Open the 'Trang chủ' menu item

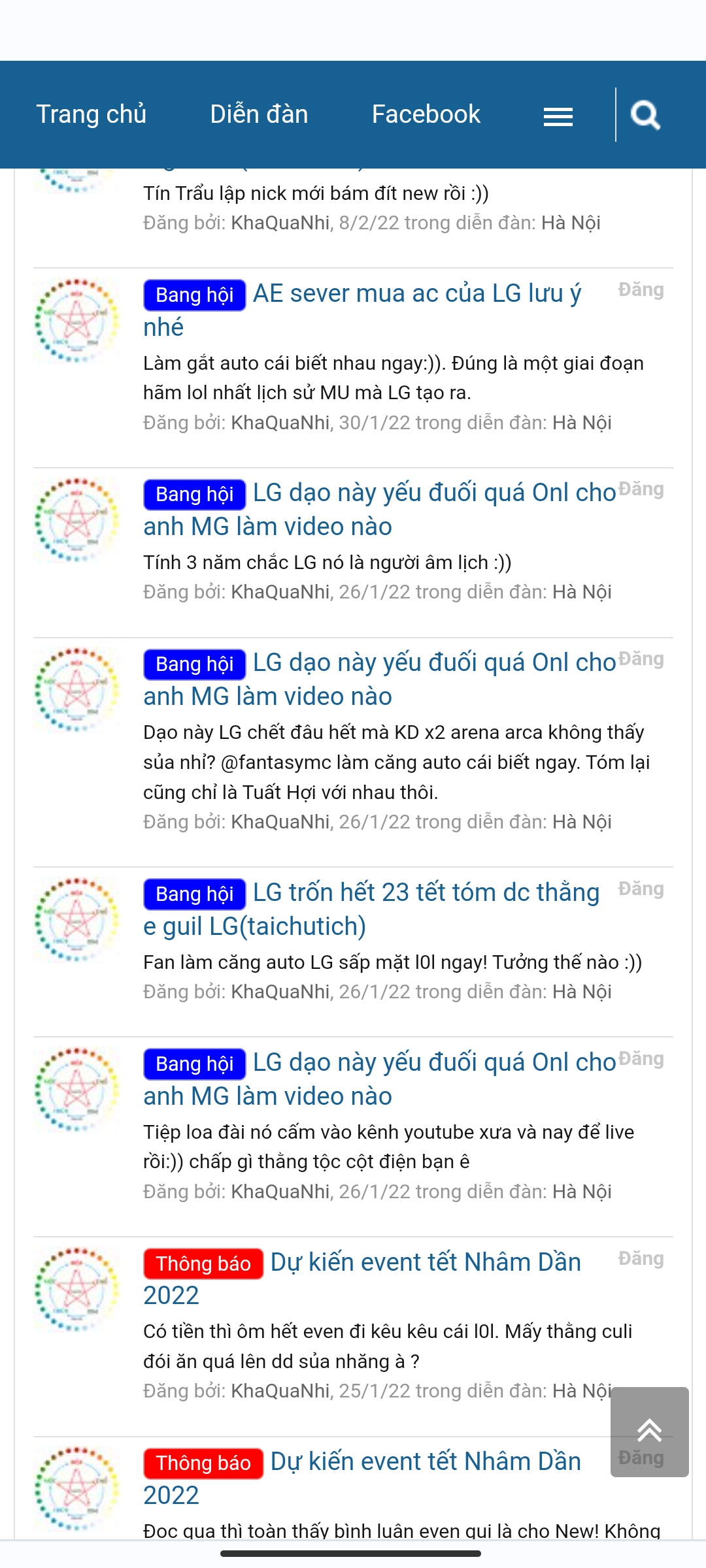92,114
